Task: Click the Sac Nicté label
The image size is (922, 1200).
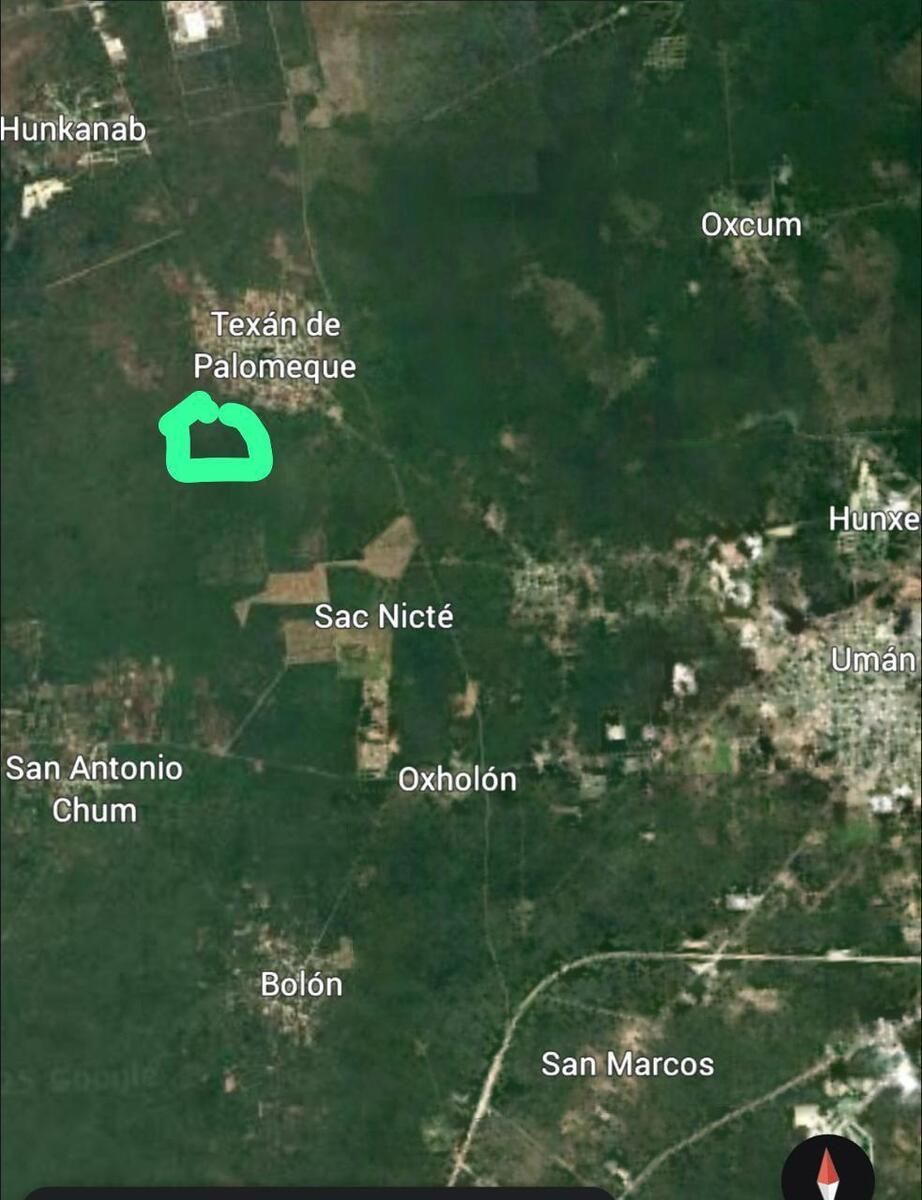Action: point(385,616)
